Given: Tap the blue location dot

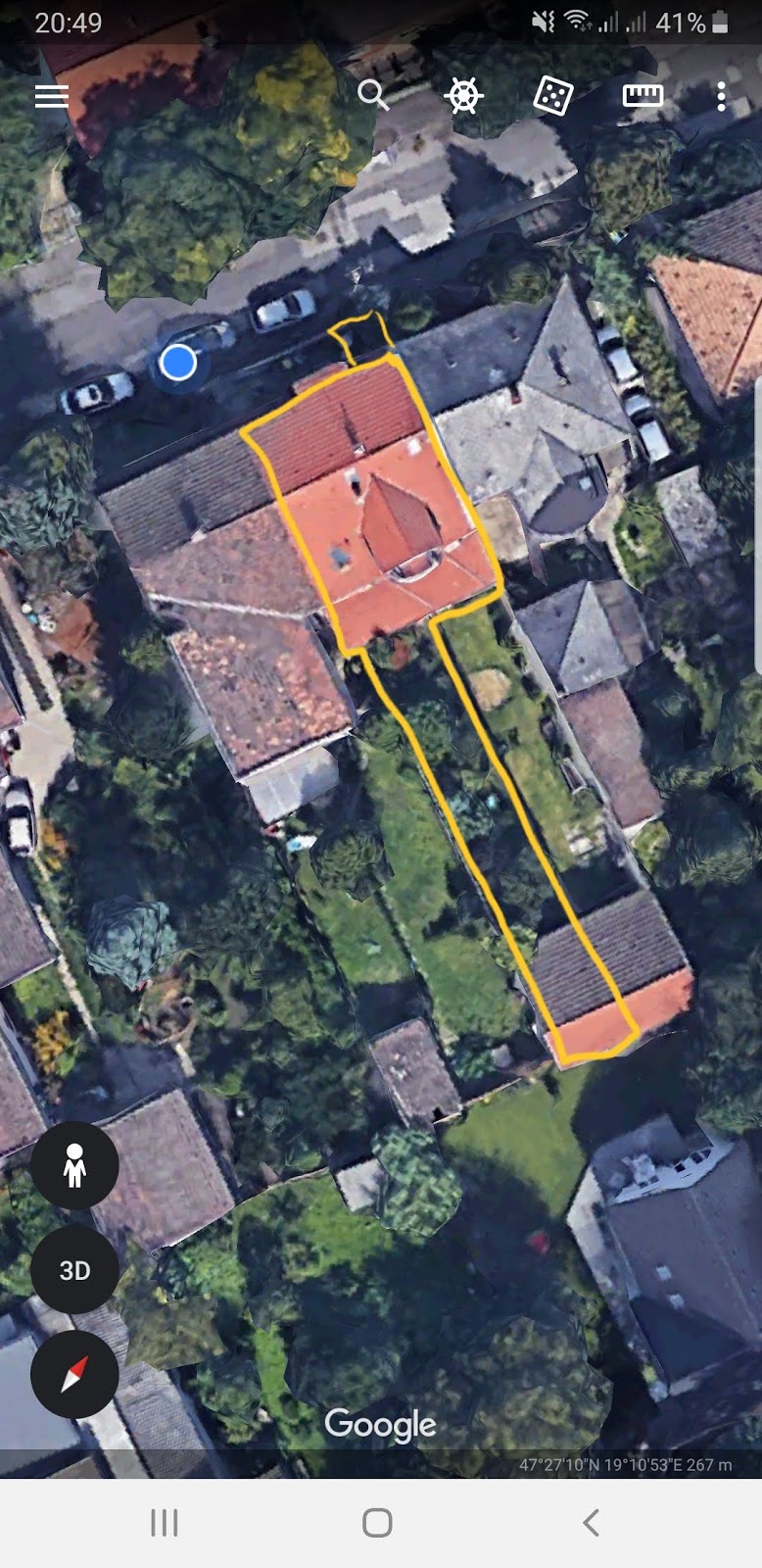Looking at the screenshot, I should click(177, 363).
